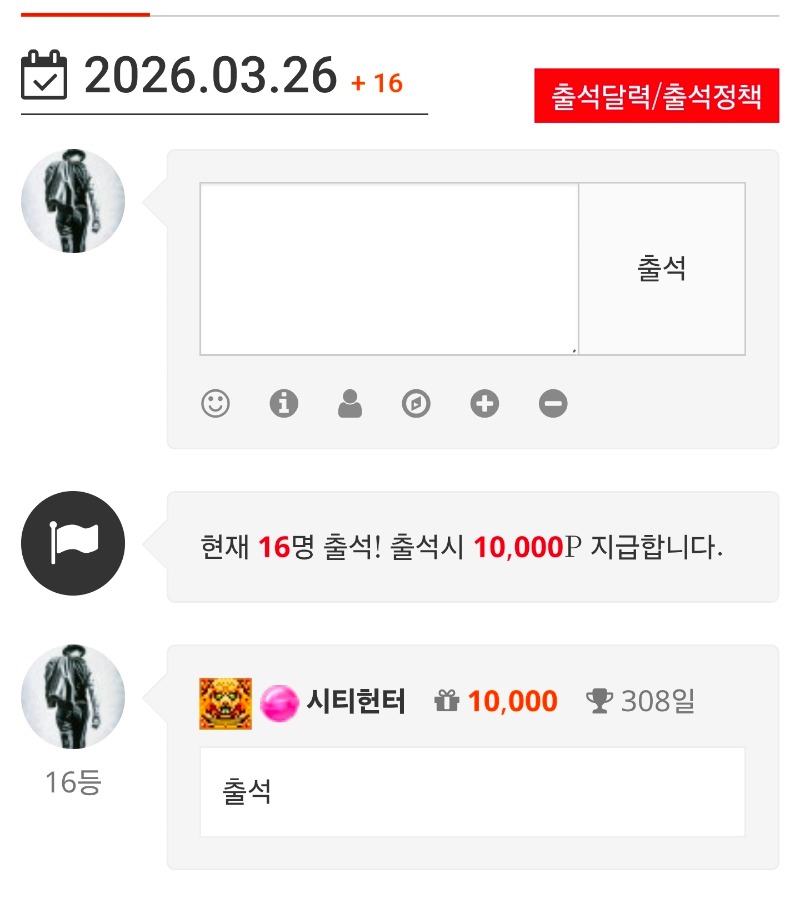This screenshot has height=907, width=800.
Task: Tap the info circle icon
Action: click(284, 404)
